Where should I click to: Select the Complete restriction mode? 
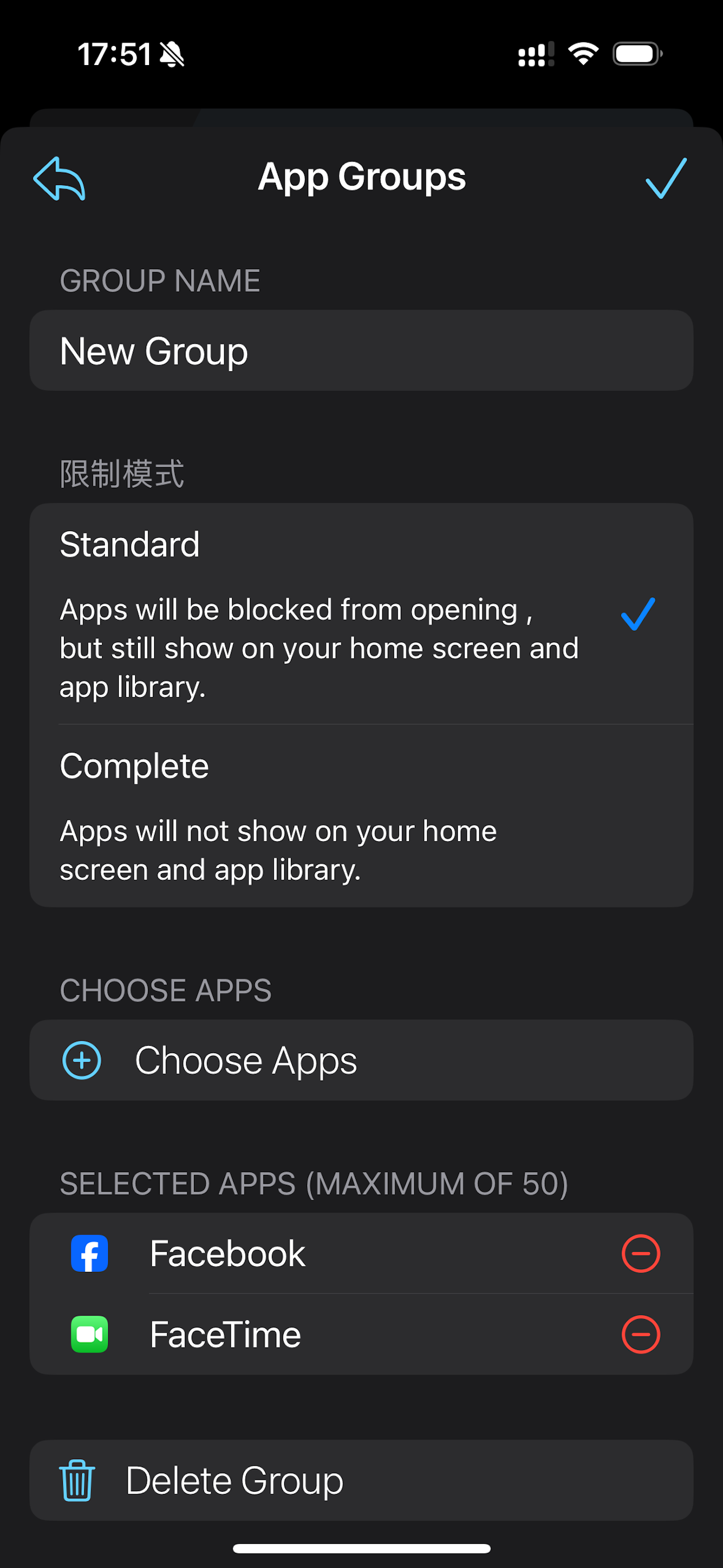tap(361, 815)
